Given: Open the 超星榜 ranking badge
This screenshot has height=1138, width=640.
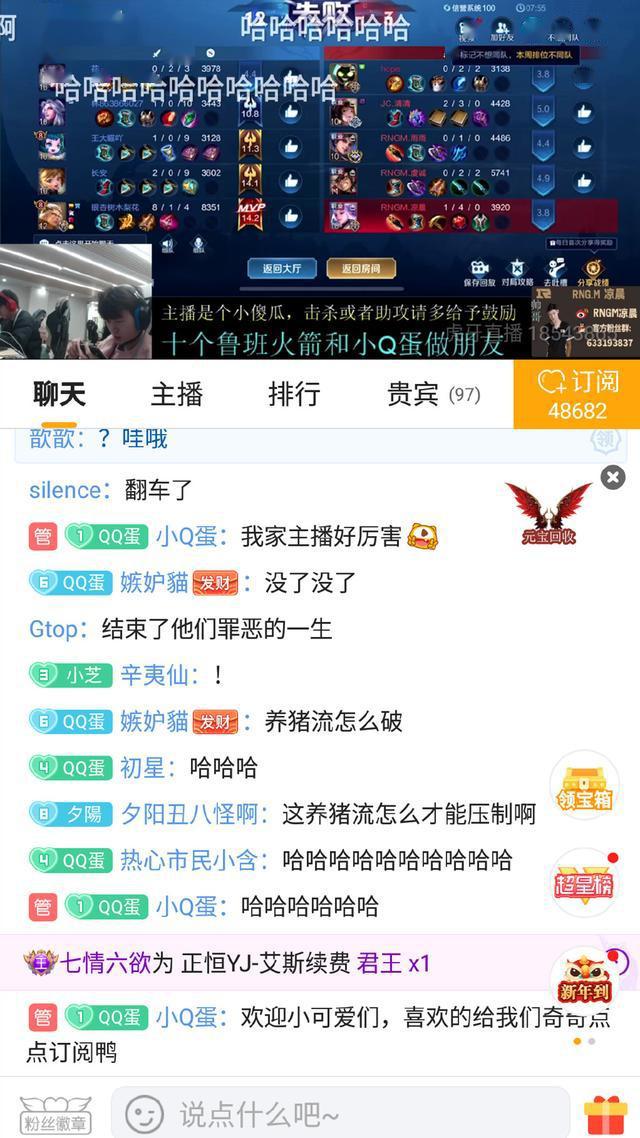Looking at the screenshot, I should (x=585, y=880).
